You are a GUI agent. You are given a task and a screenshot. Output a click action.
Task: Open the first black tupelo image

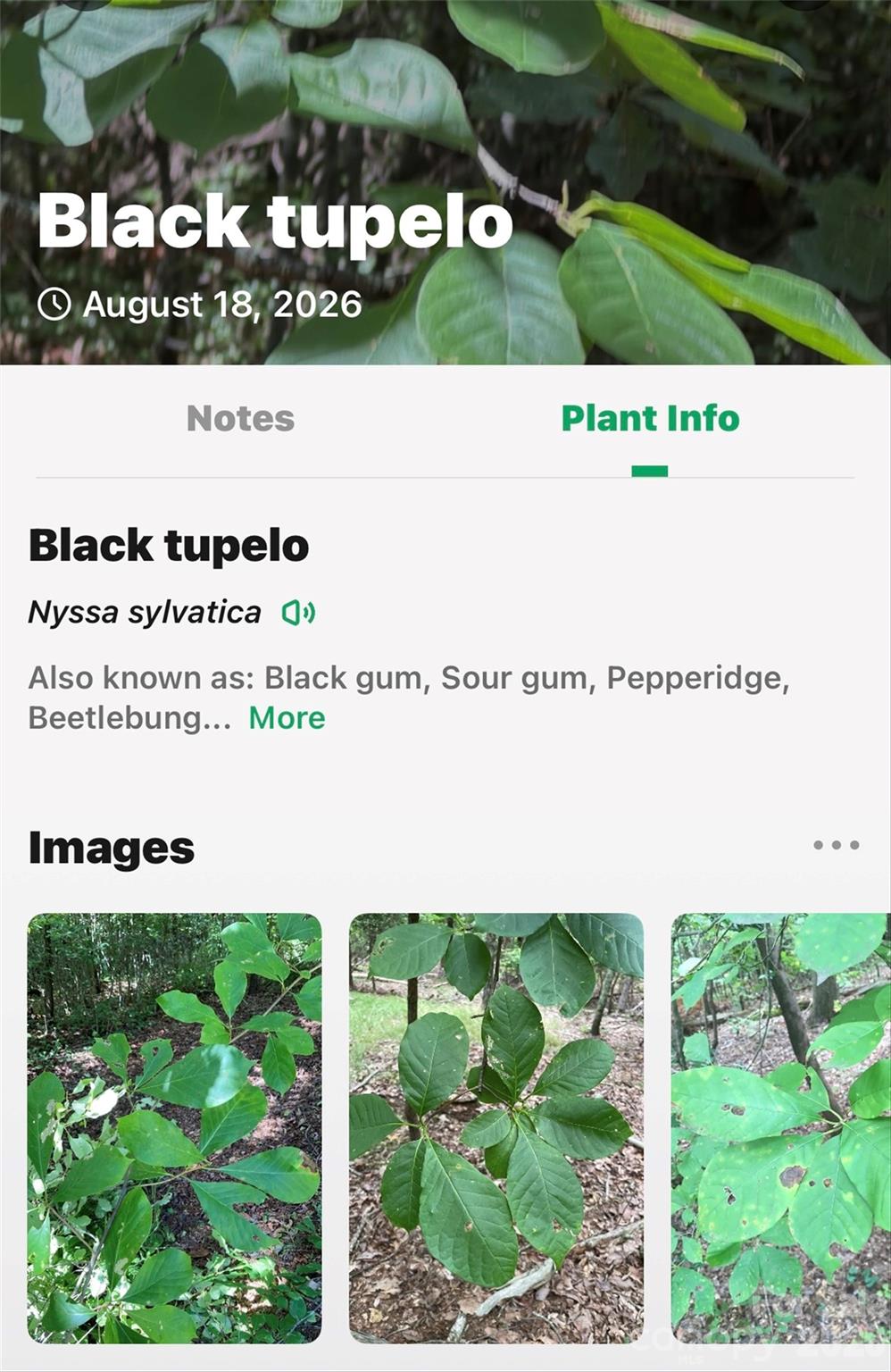click(x=174, y=1127)
